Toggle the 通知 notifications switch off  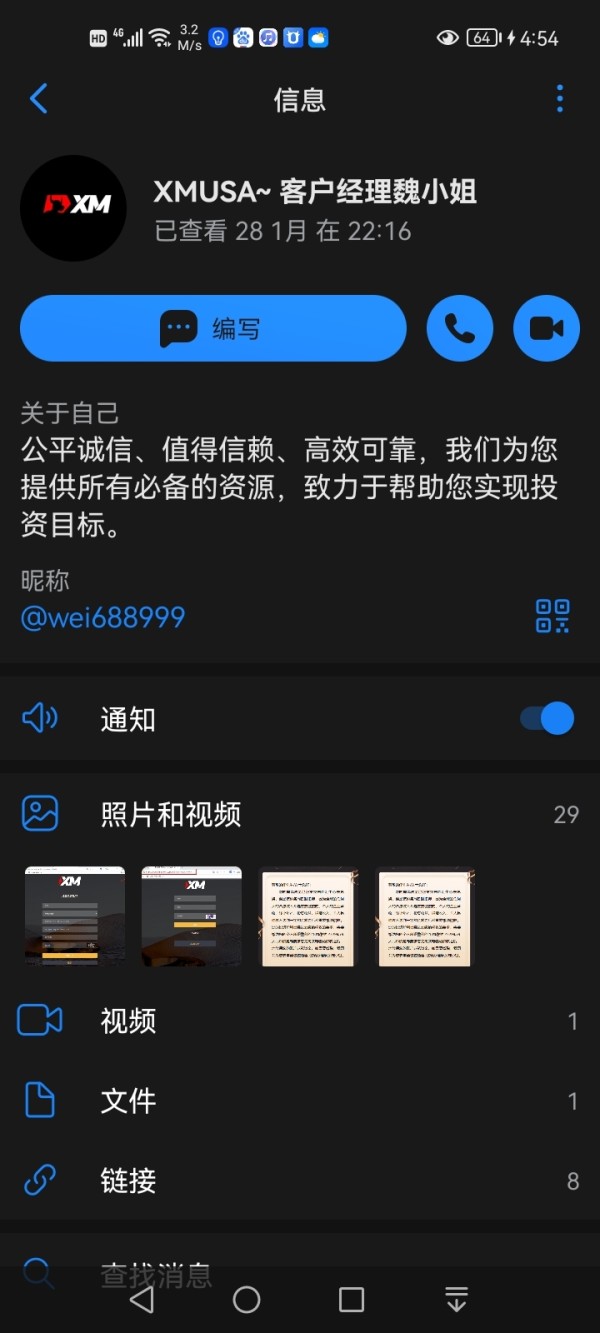[x=547, y=718]
